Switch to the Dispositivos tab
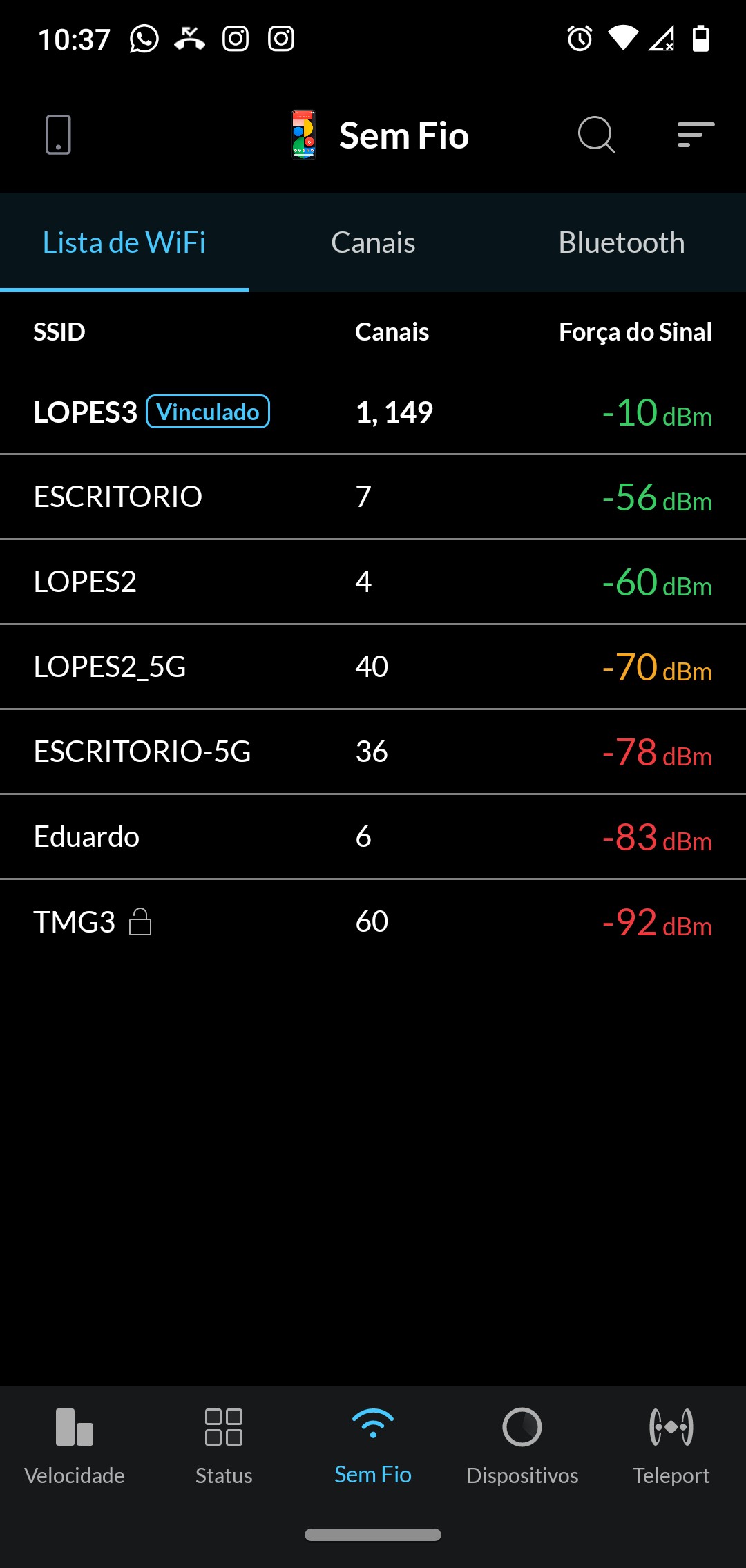This screenshot has width=746, height=1568. click(x=522, y=1445)
